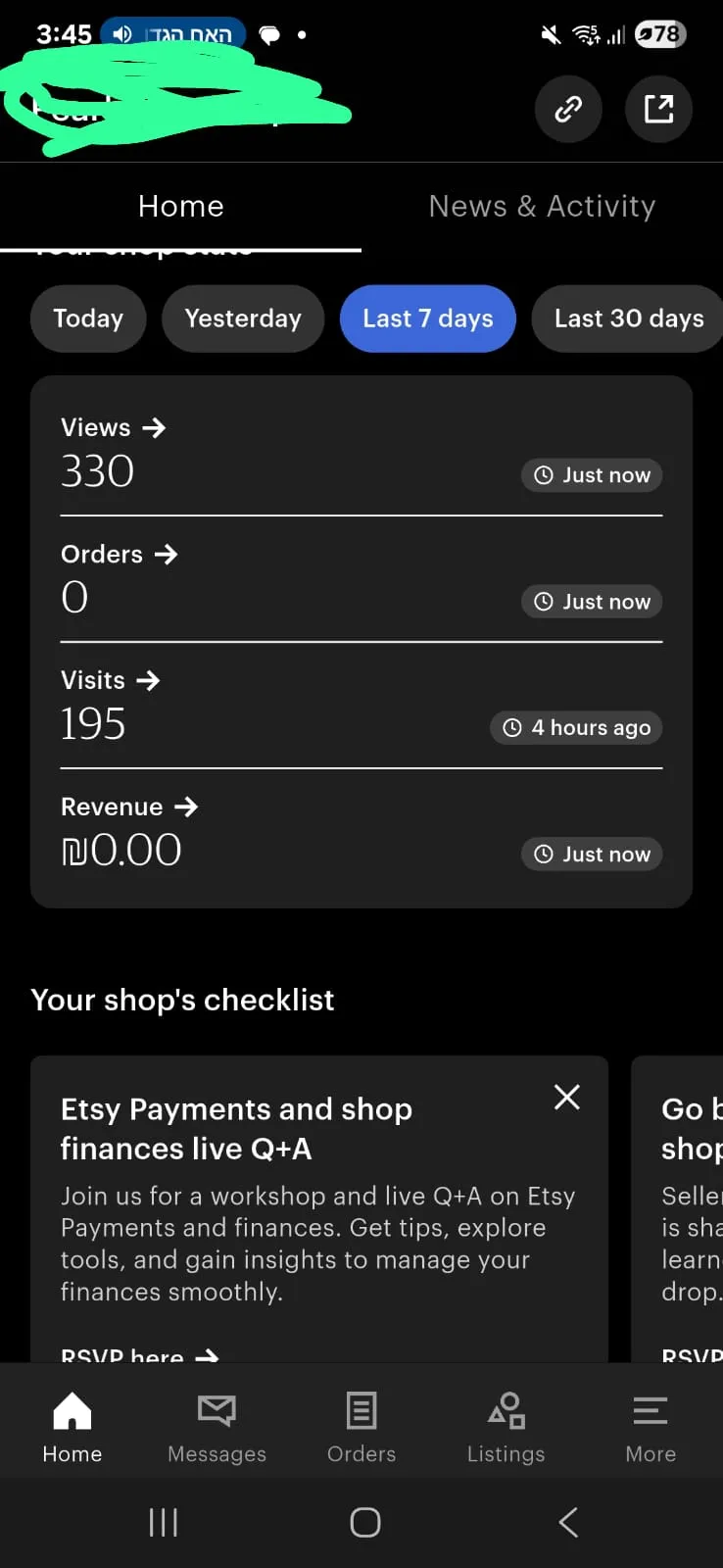This screenshot has width=723, height=1568.
Task: Select the Last 7 days chip
Action: [x=428, y=318]
